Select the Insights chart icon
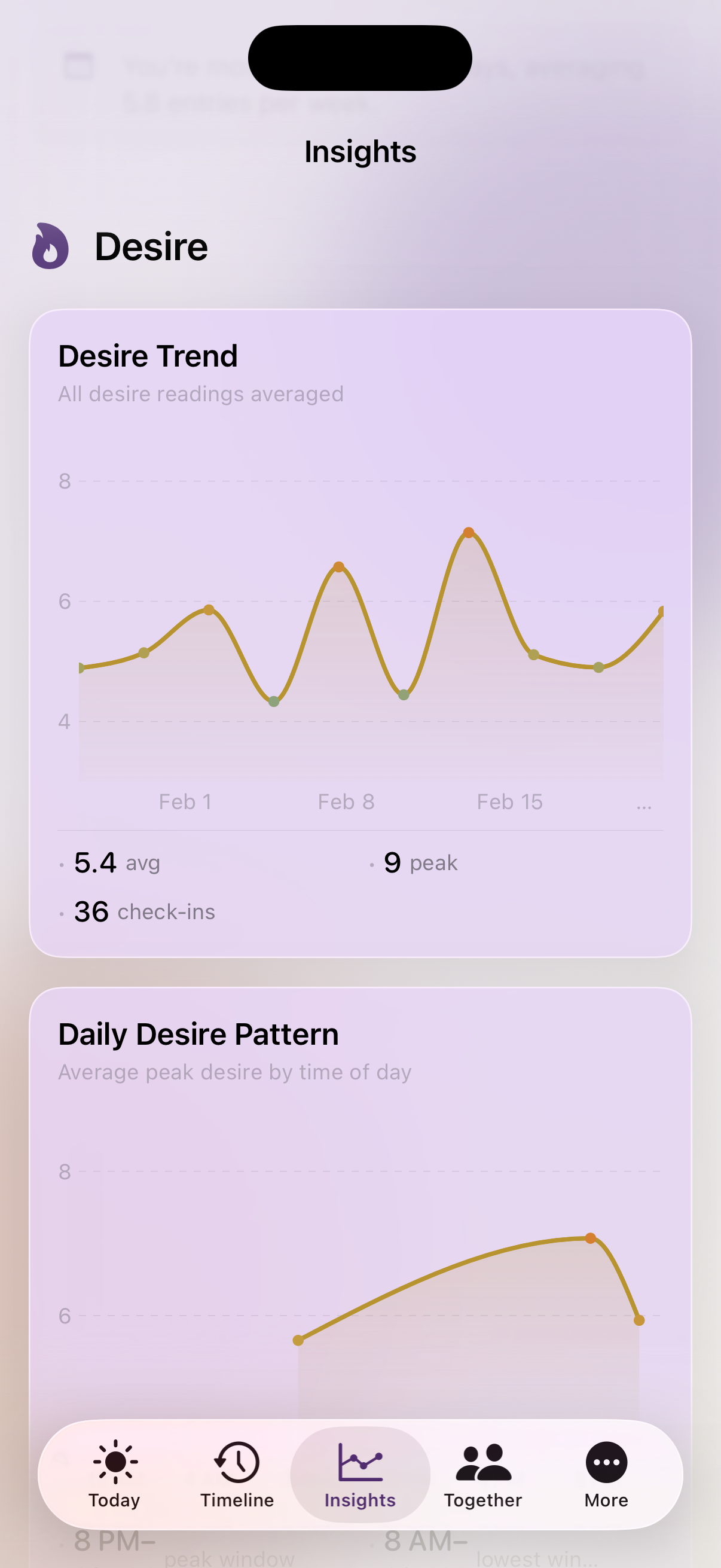The width and height of the screenshot is (721, 1568). [x=359, y=1461]
